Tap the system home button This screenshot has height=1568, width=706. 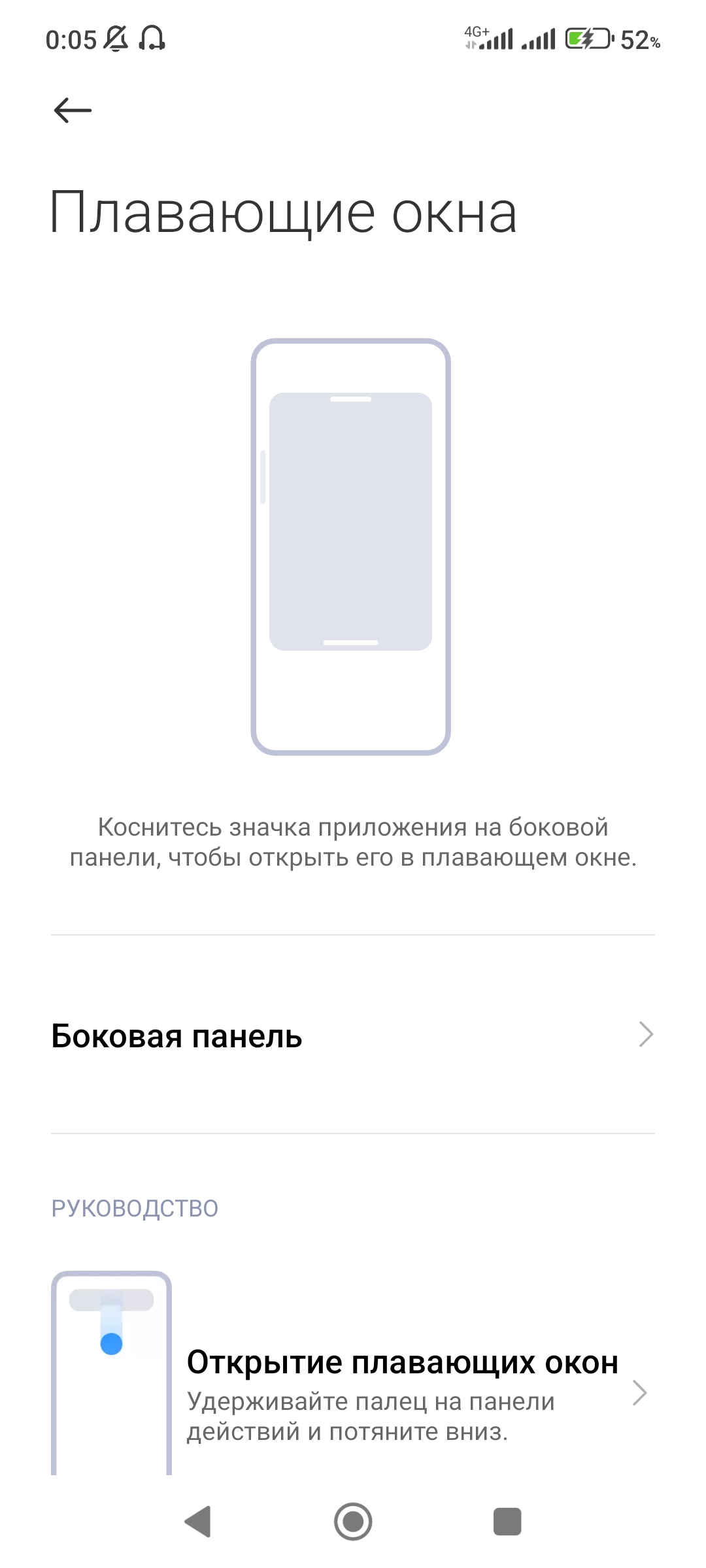click(353, 1522)
